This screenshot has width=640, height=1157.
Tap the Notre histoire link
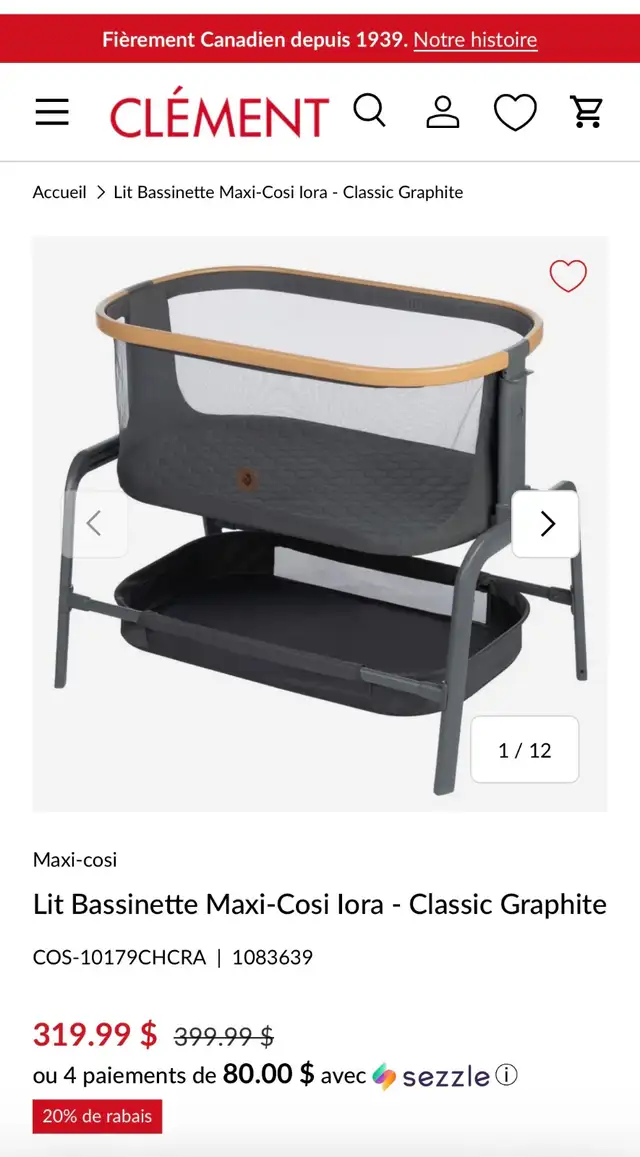point(475,40)
